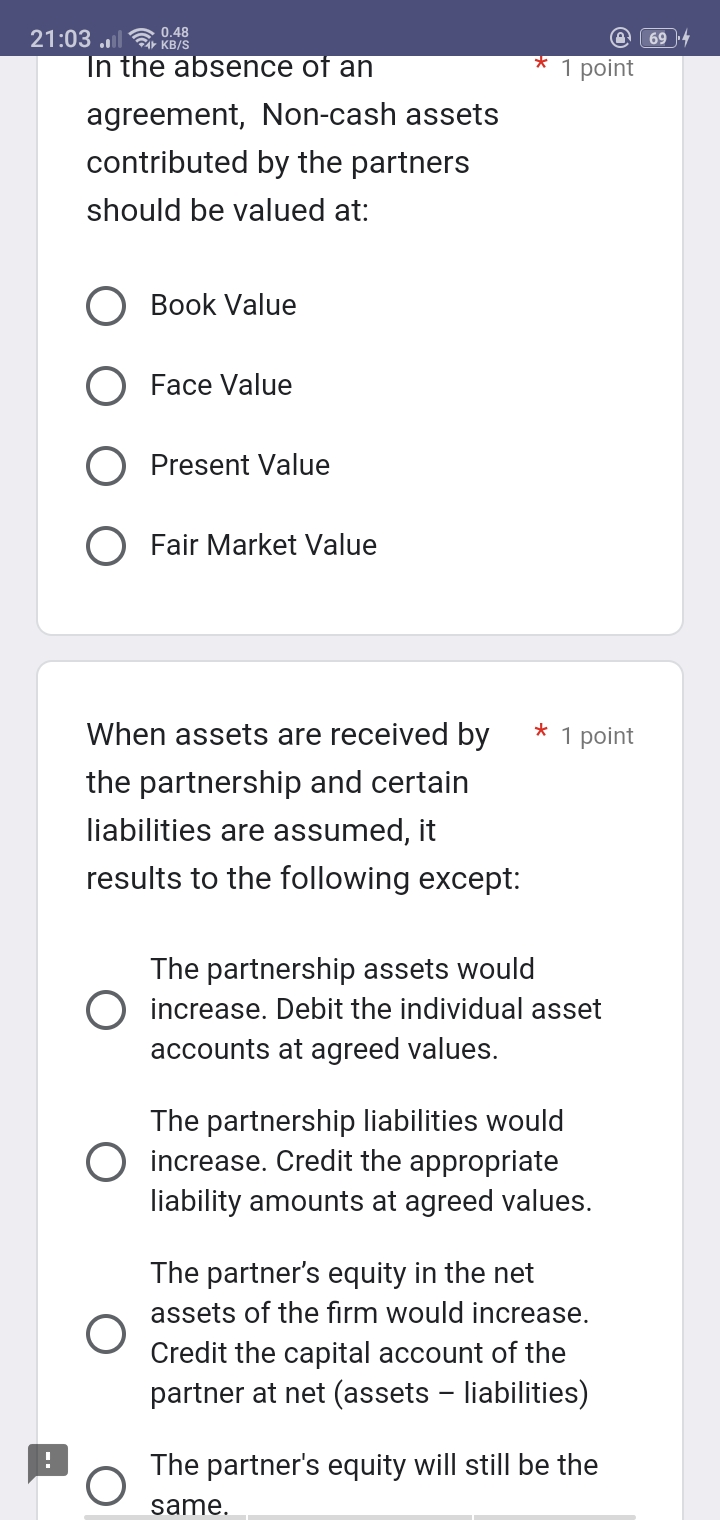Tap the charging lightning bolt icon
Viewport: 720px width, 1520px height.
coord(684,37)
